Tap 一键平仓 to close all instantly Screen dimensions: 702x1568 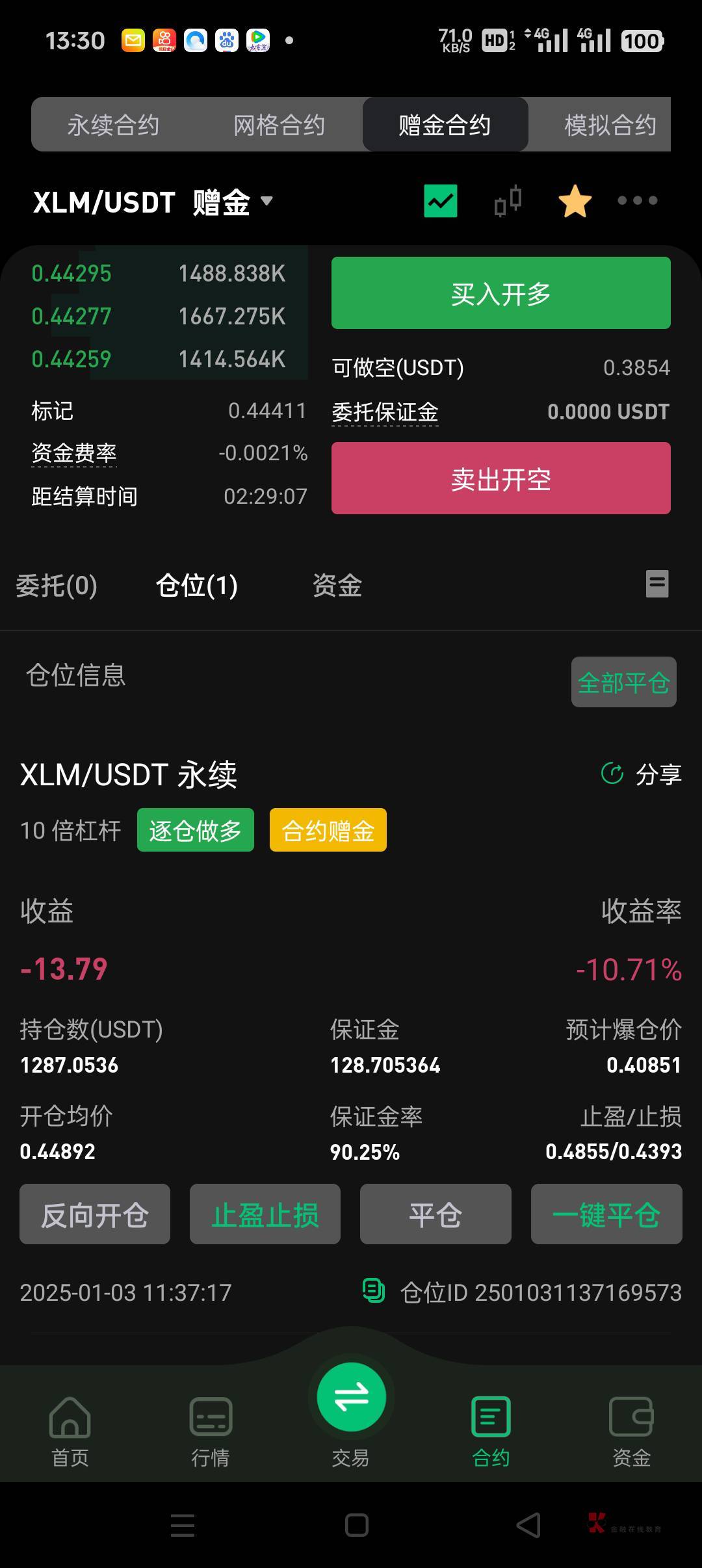point(606,1213)
